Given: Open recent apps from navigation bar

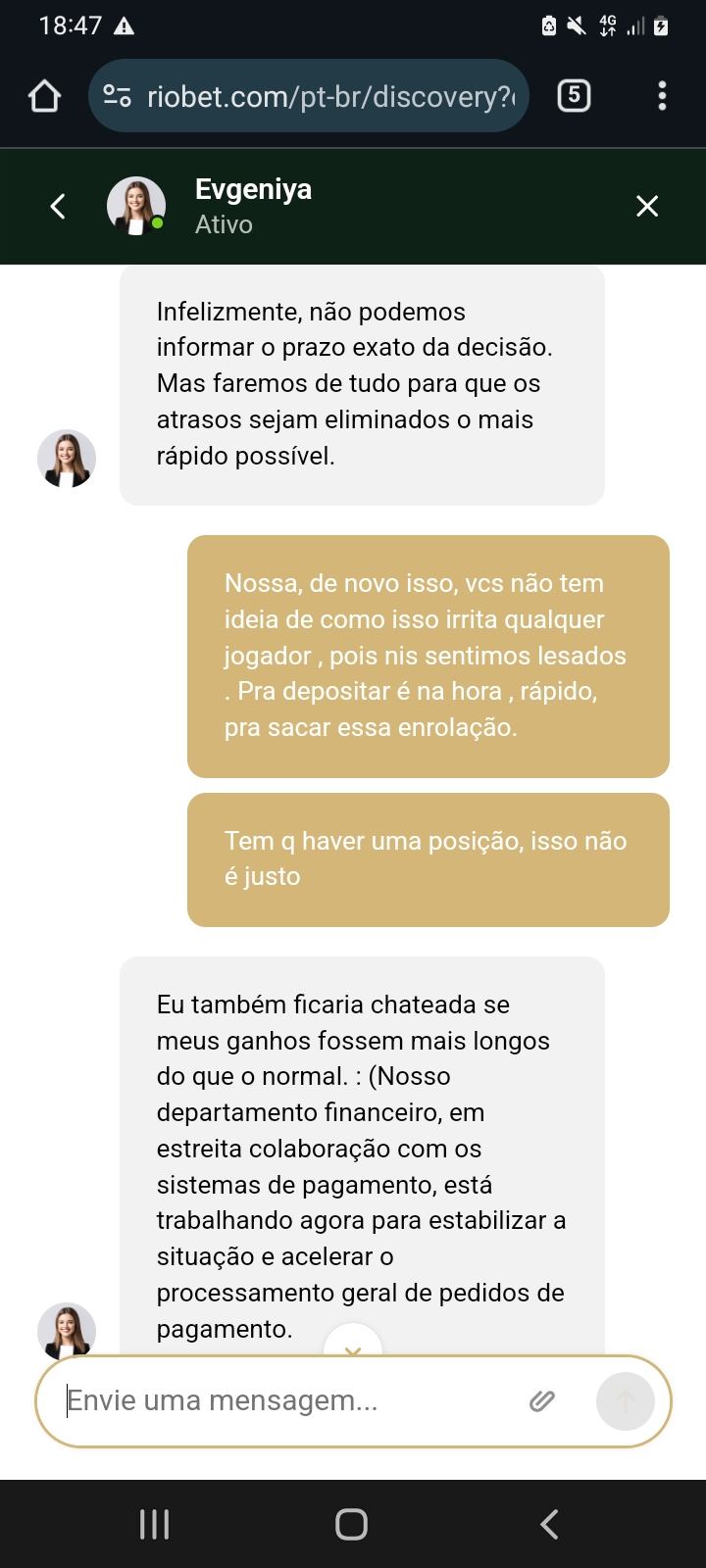Looking at the screenshot, I should point(155,1524).
